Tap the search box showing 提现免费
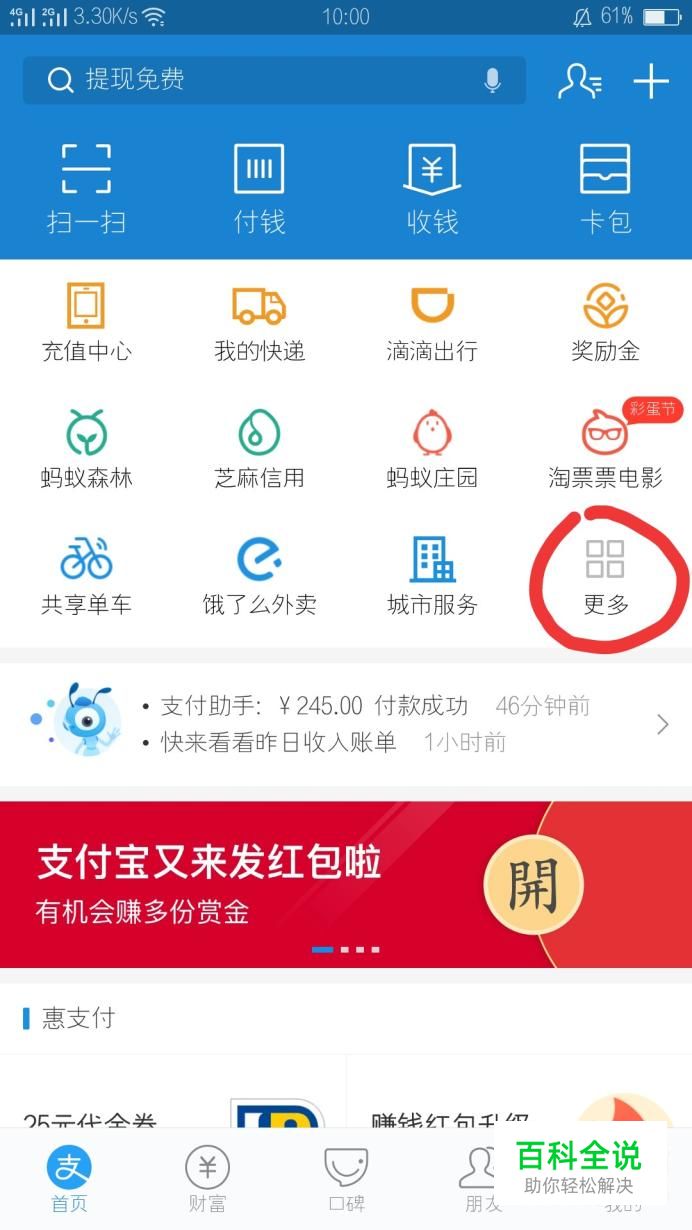692x1230 pixels. click(250, 80)
